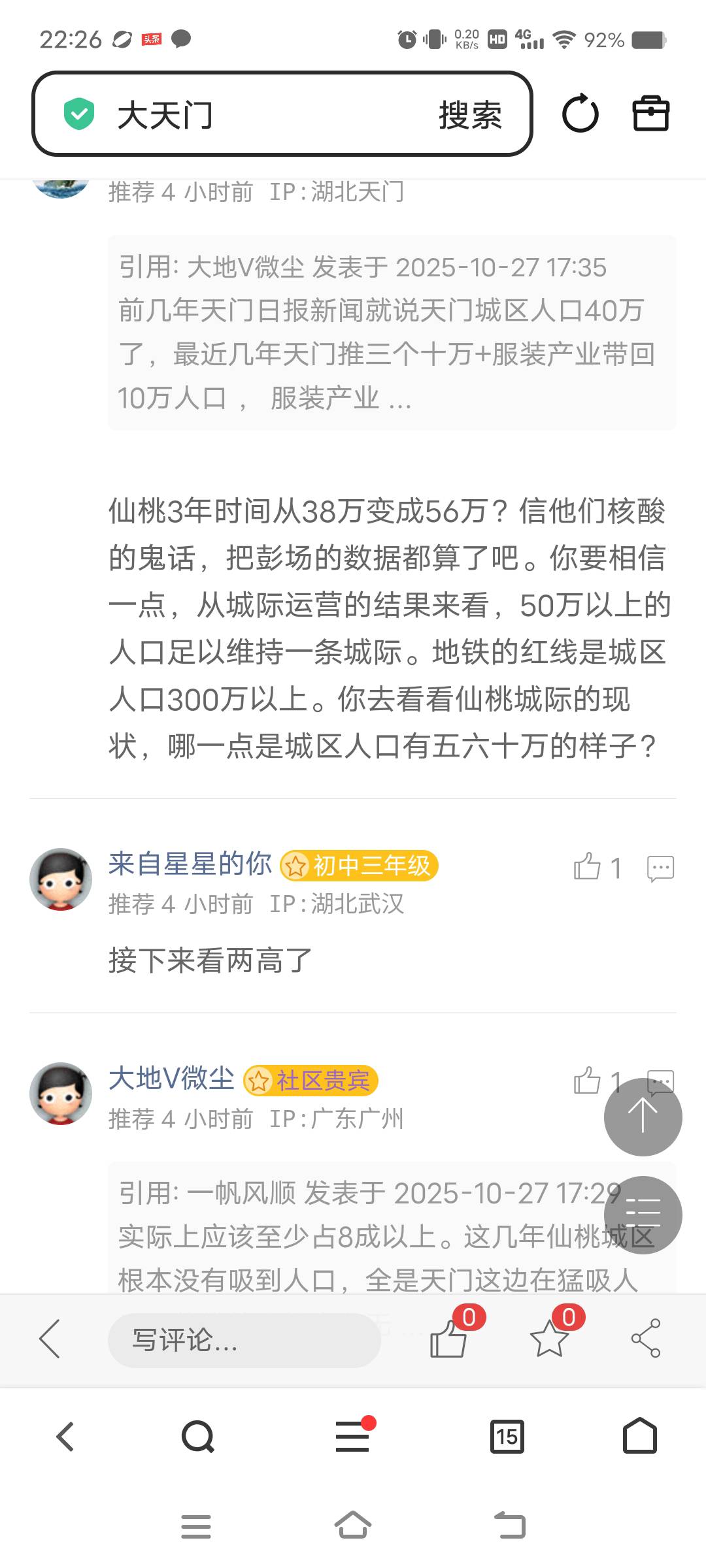The width and height of the screenshot is (706, 1568).
Task: Open the floating list menu button
Action: 643,1215
